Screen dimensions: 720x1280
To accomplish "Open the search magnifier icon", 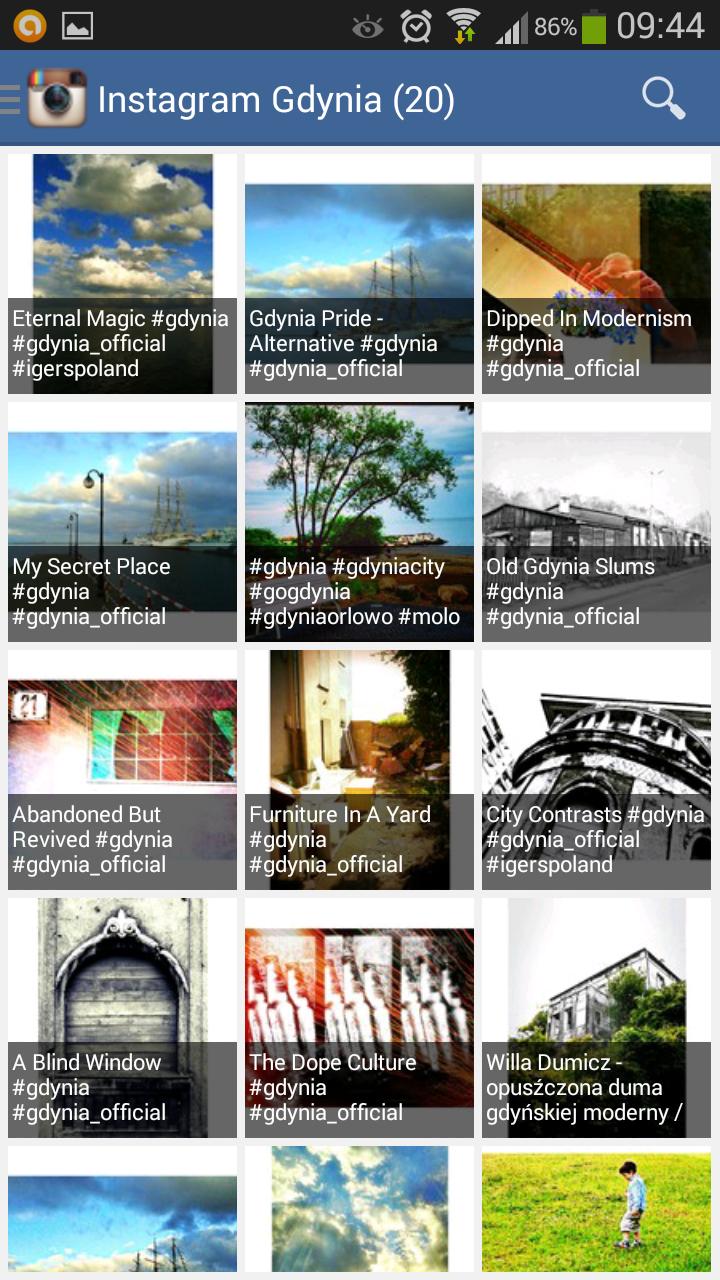I will click(663, 99).
